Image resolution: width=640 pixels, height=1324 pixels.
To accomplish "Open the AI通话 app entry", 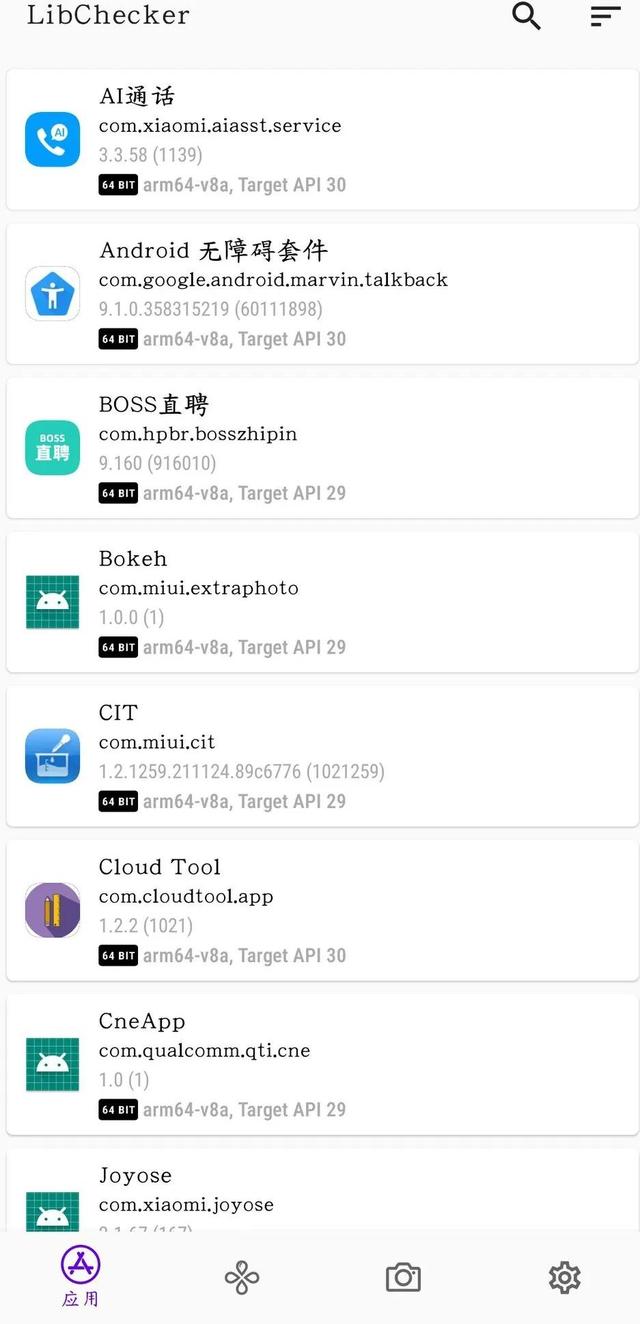I will (322, 139).
